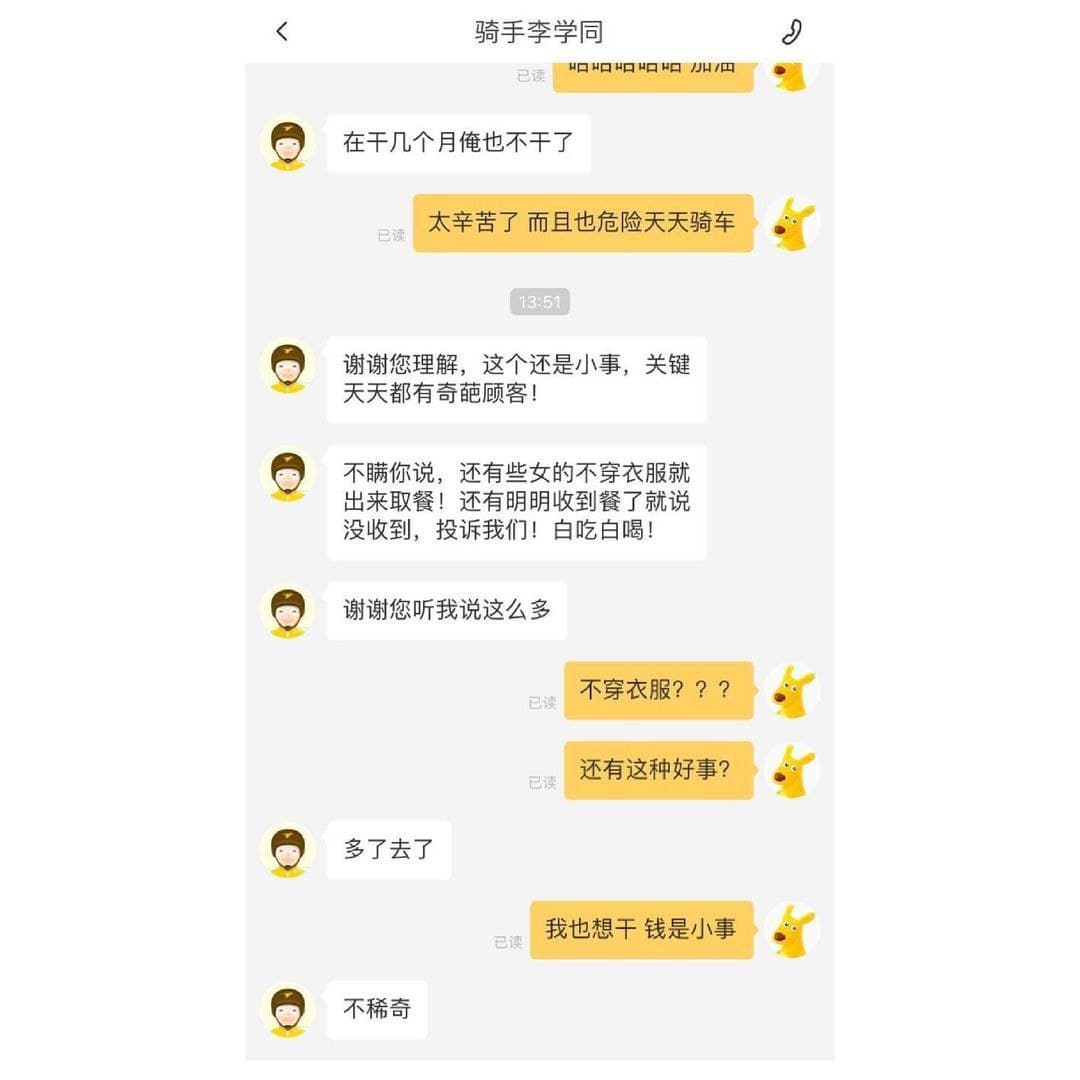1080x1080 pixels.
Task: Go back from the rider chat
Action: 282,32
